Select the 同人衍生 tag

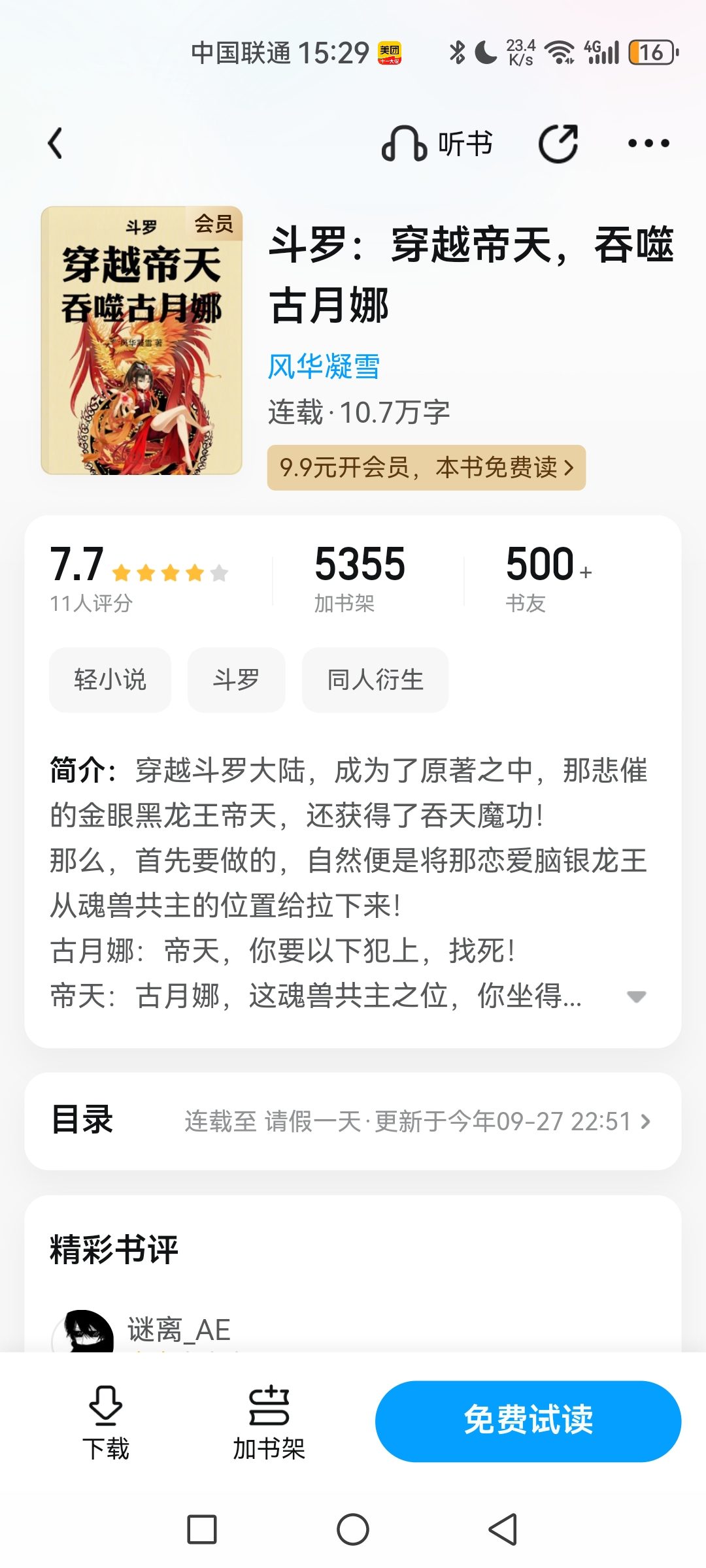[375, 679]
